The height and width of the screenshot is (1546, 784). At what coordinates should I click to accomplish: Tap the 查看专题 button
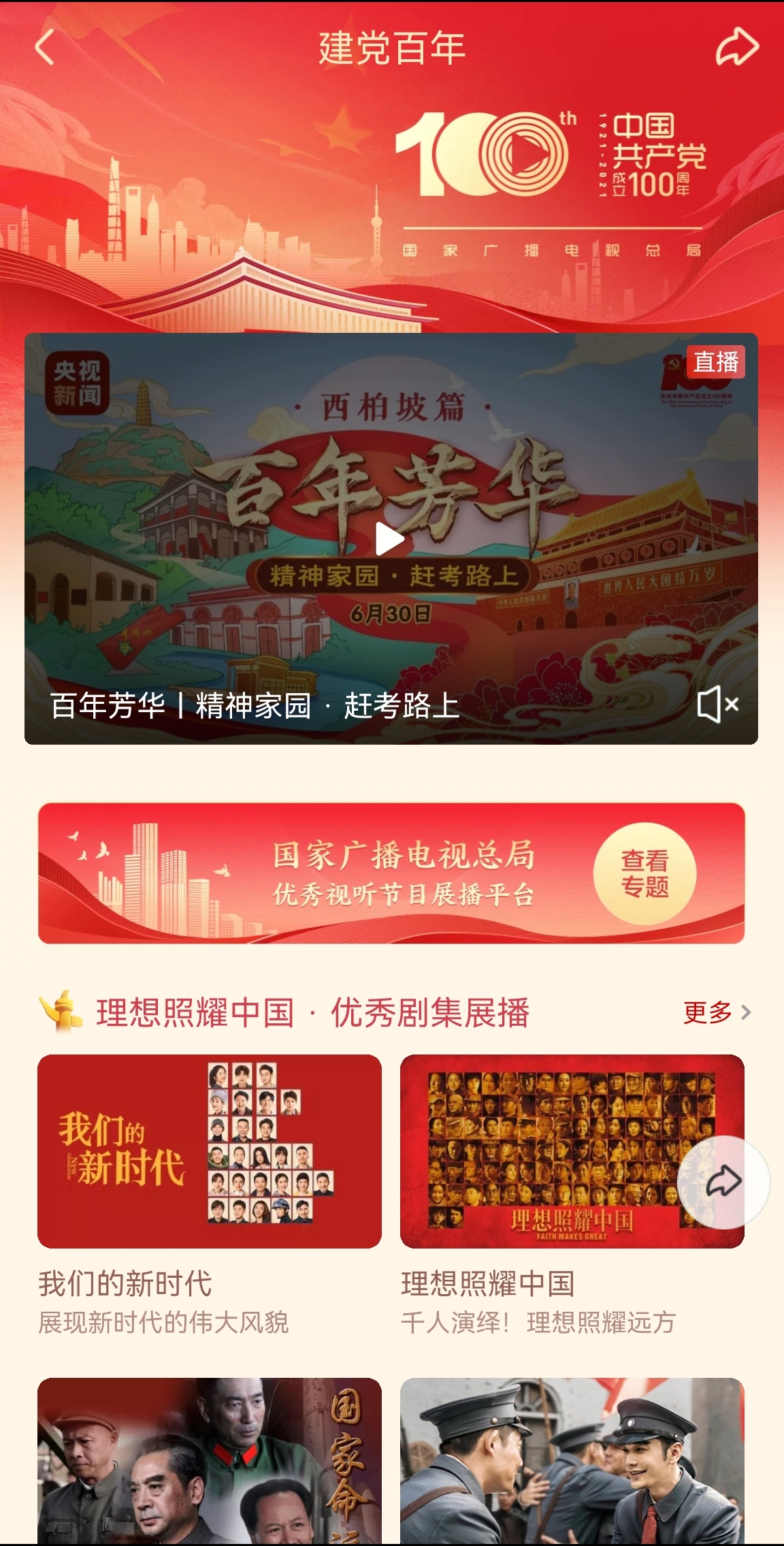click(644, 873)
